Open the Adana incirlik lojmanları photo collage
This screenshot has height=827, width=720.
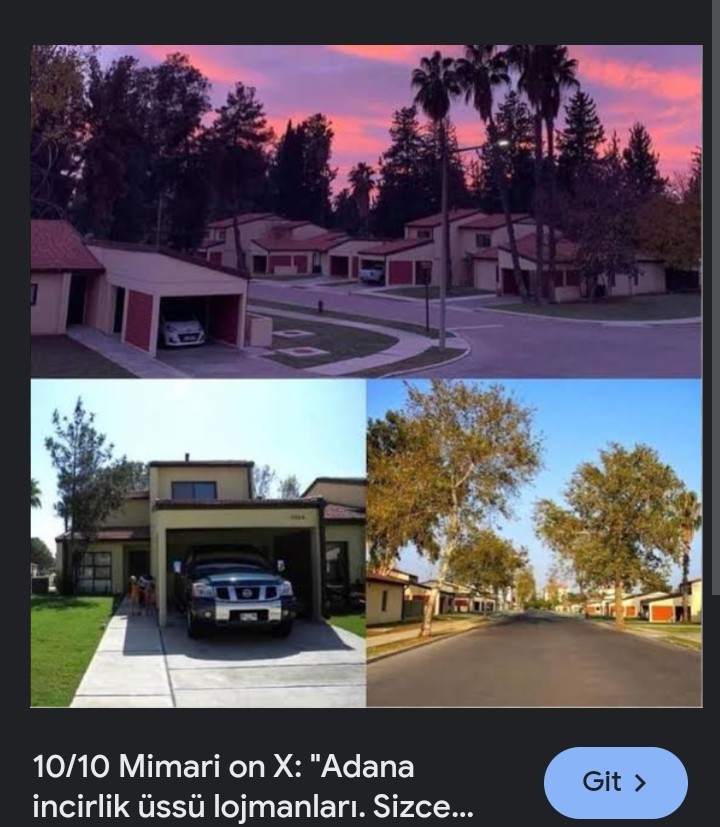366,376
